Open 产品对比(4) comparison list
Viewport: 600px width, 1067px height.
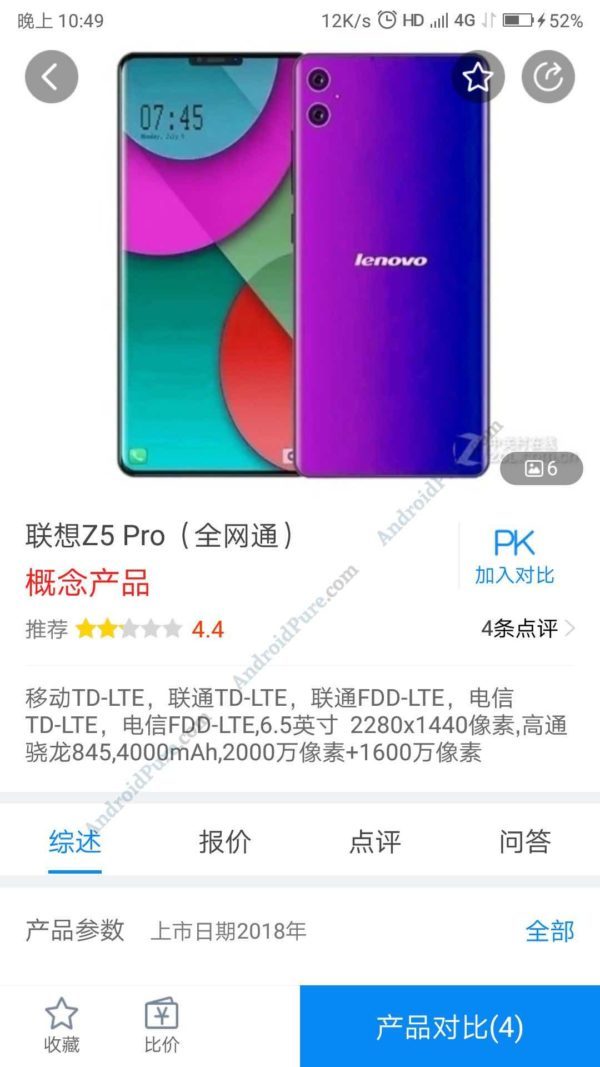(x=450, y=1026)
